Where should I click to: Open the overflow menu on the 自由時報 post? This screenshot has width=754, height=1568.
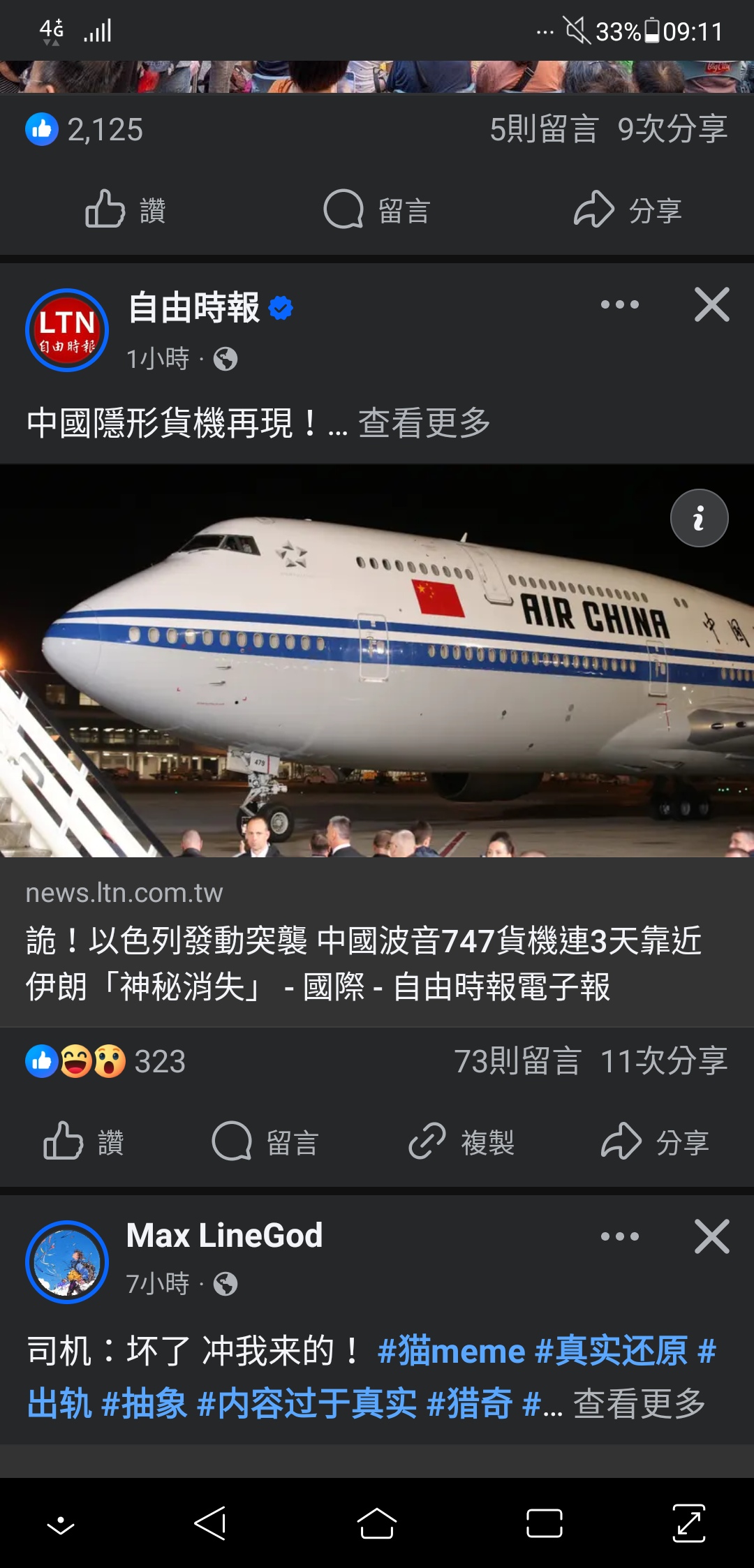point(619,304)
